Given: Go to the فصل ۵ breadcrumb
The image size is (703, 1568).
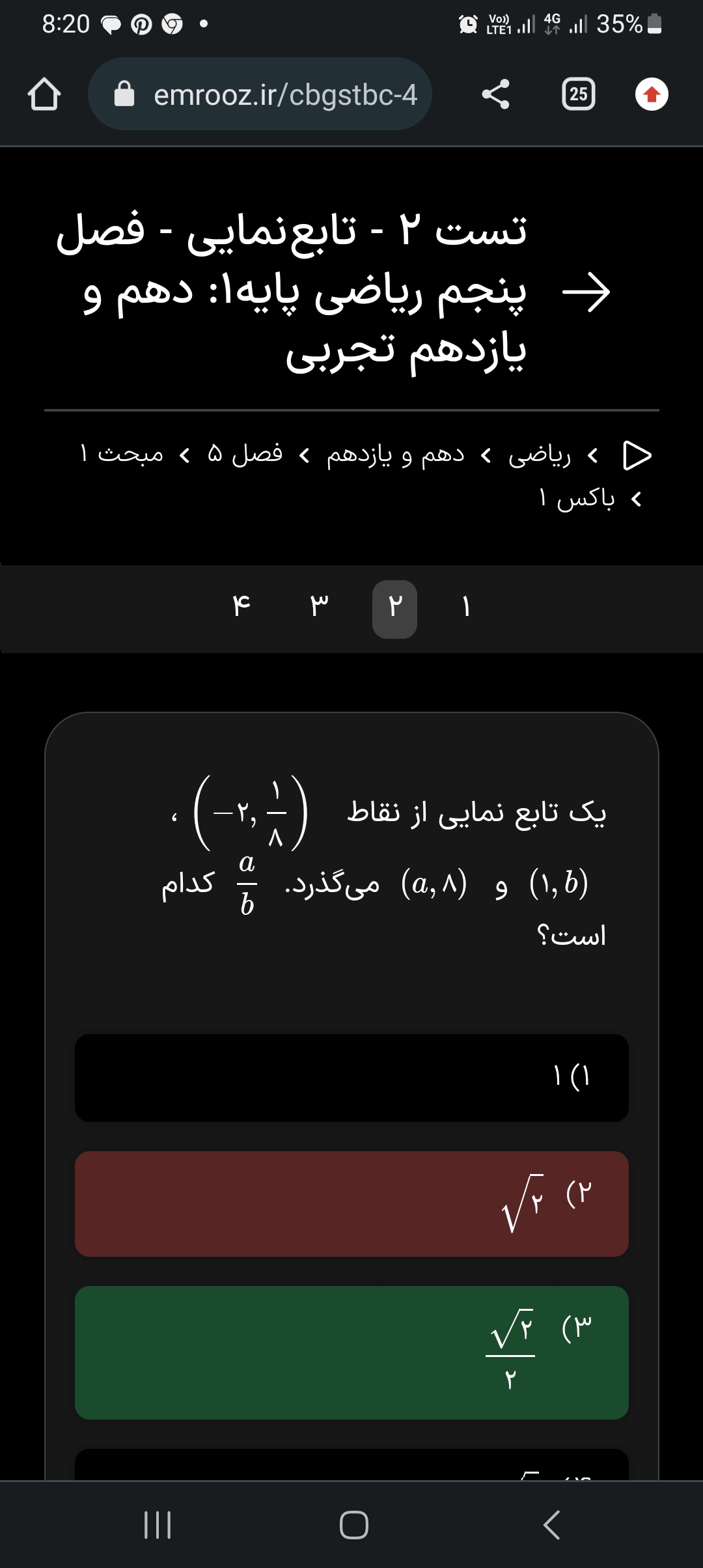Looking at the screenshot, I should coord(245,455).
